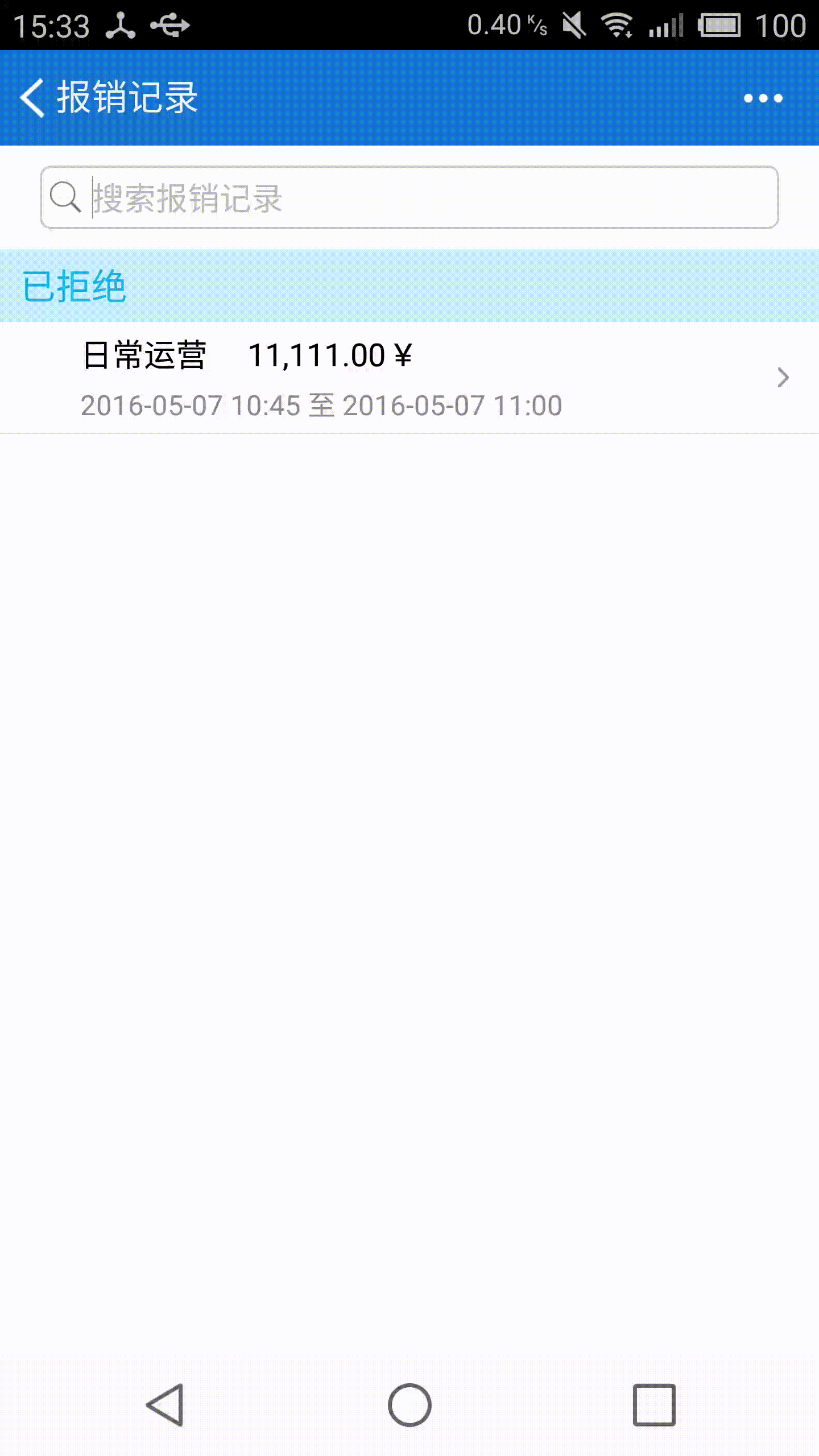This screenshot has width=819, height=1456.
Task: Tap the back arrow beside 报销记录
Action: 32,97
